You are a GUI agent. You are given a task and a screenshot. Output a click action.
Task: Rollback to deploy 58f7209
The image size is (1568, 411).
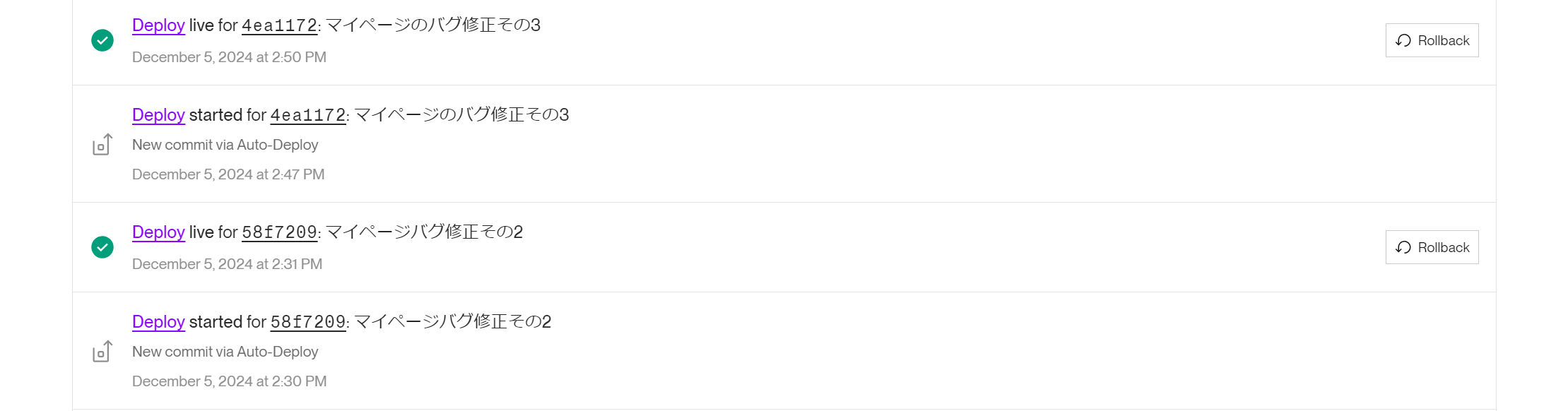1432,247
